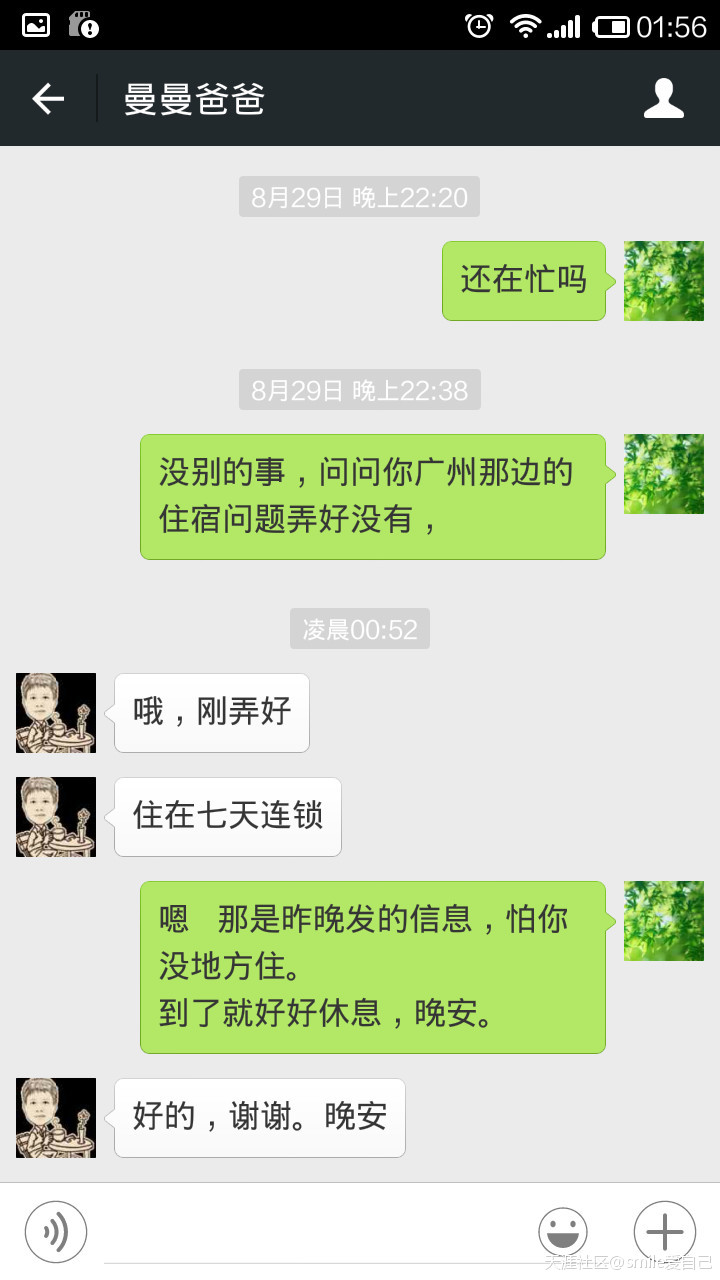Go back from the 曼曼爸爸 chat
This screenshot has width=720, height=1280.
(x=48, y=99)
